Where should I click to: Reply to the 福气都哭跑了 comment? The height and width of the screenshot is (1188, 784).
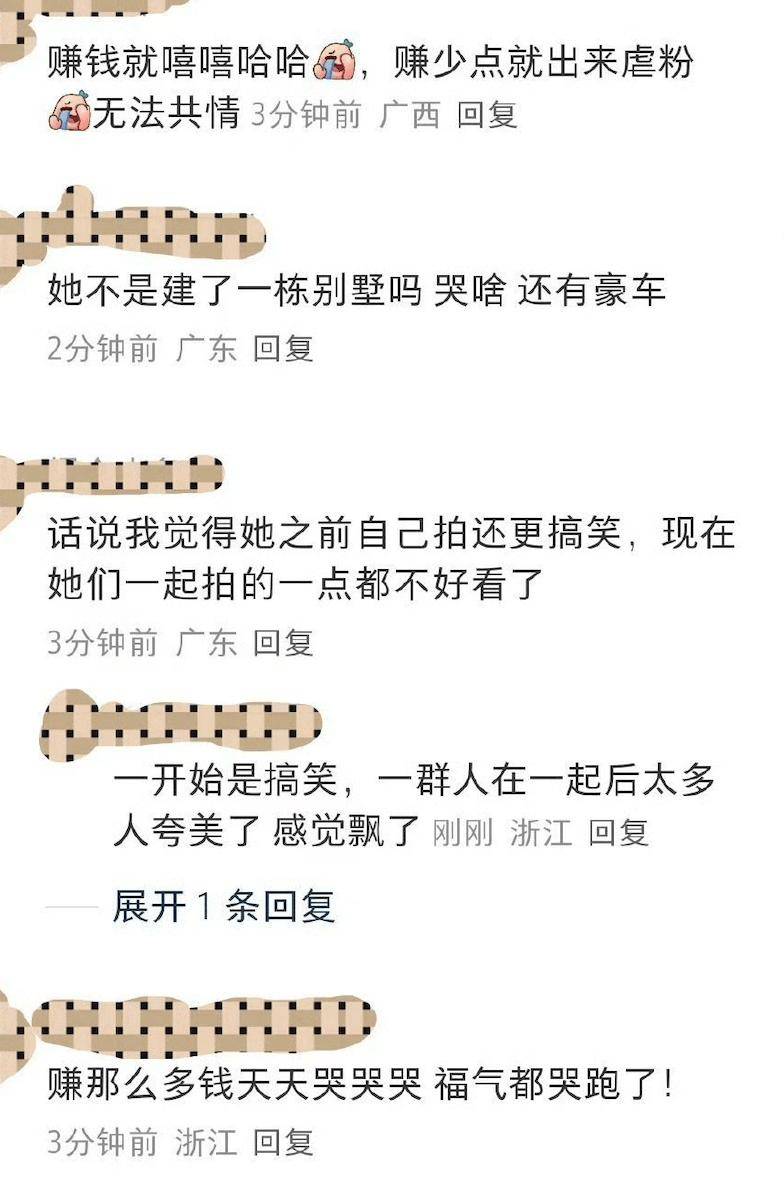(x=283, y=1141)
